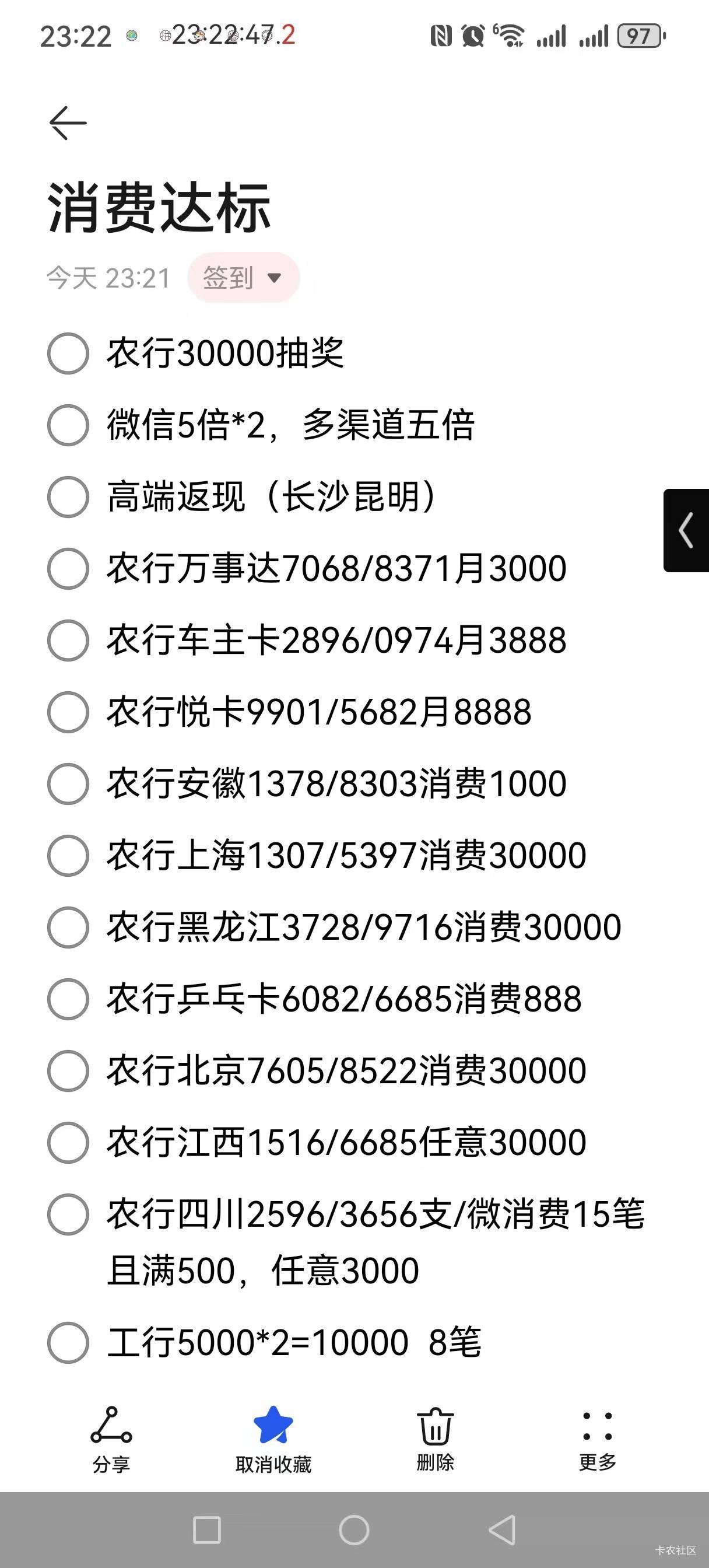Delete this note with 删除

[x=435, y=1440]
